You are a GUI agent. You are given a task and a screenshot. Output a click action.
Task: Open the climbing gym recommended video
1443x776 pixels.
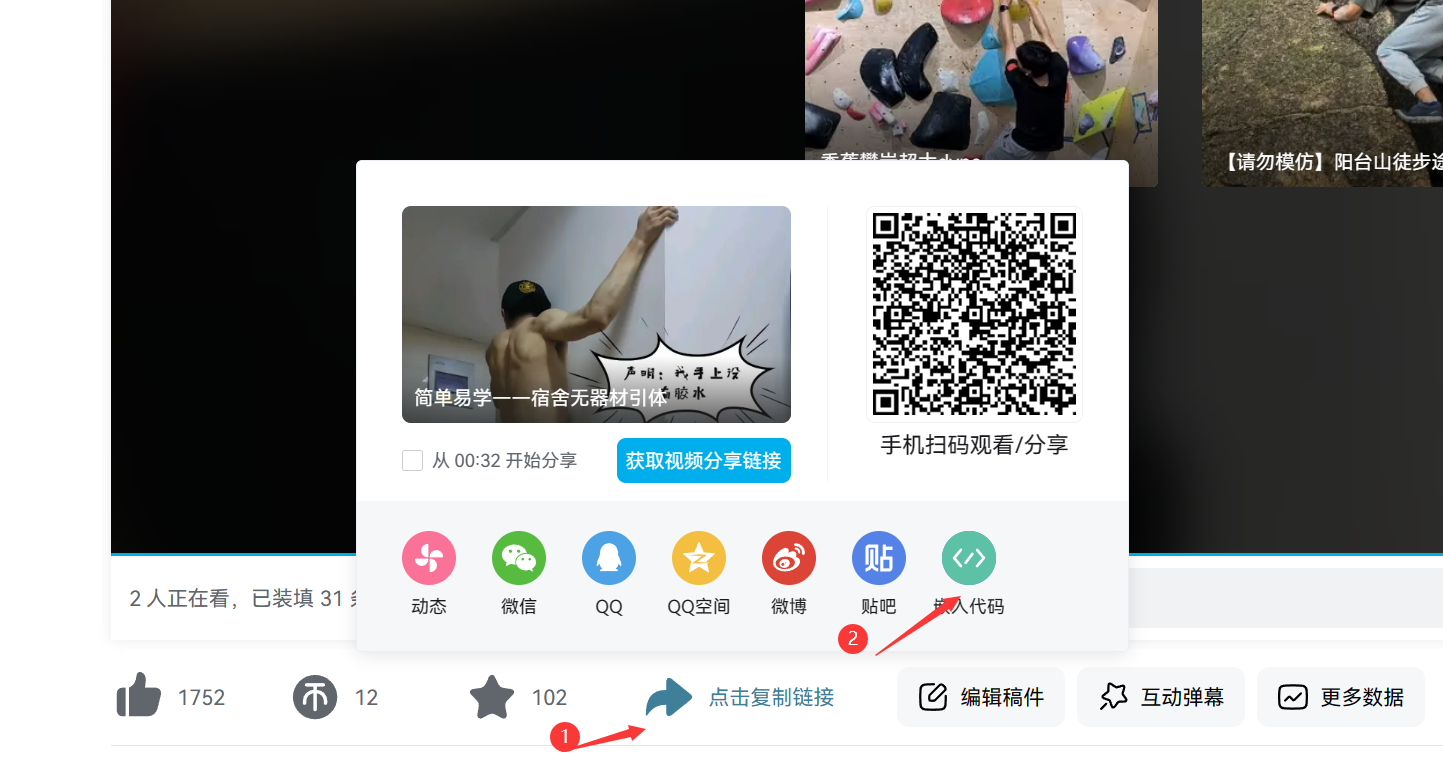click(980, 80)
